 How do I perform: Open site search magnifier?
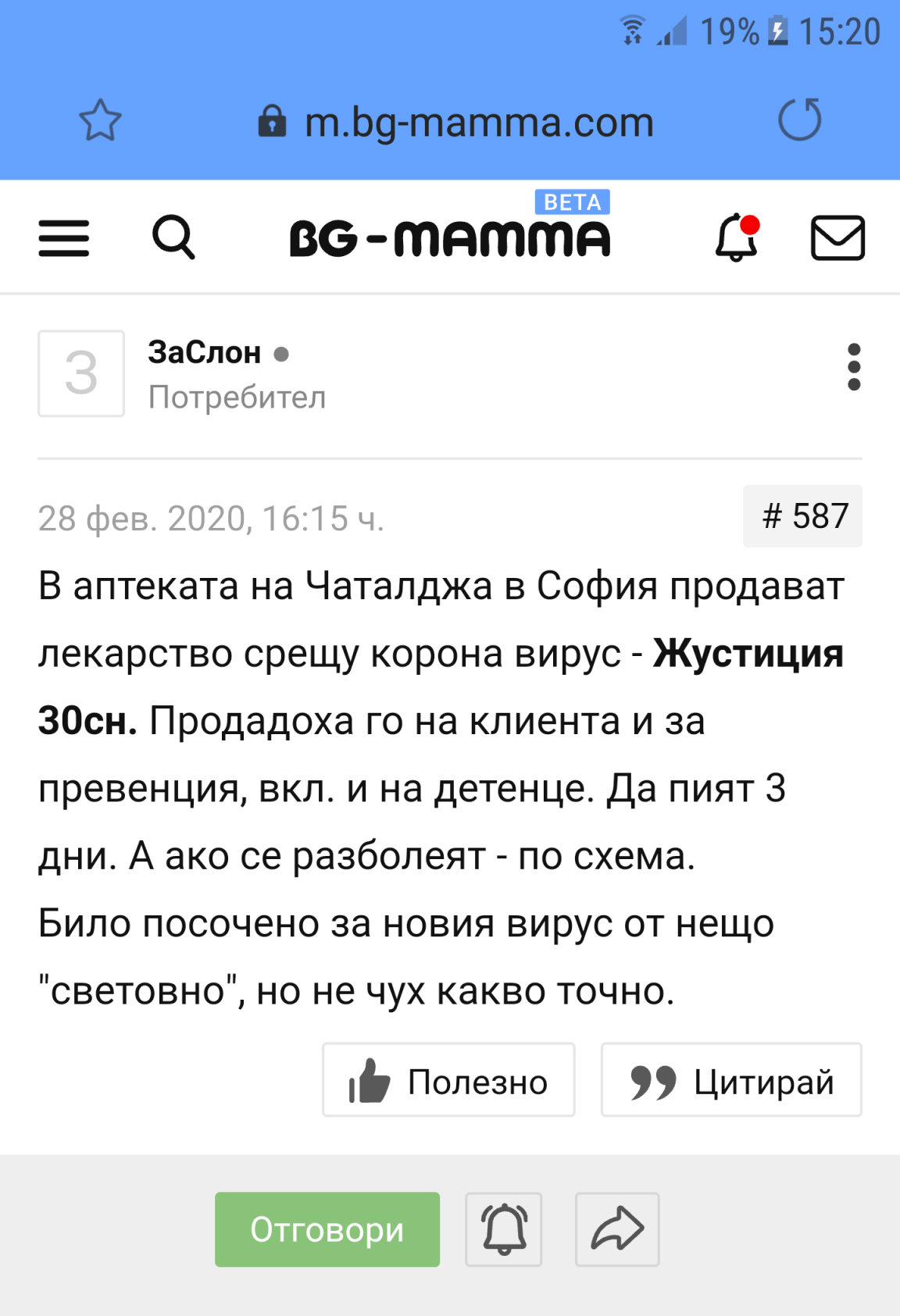(173, 237)
